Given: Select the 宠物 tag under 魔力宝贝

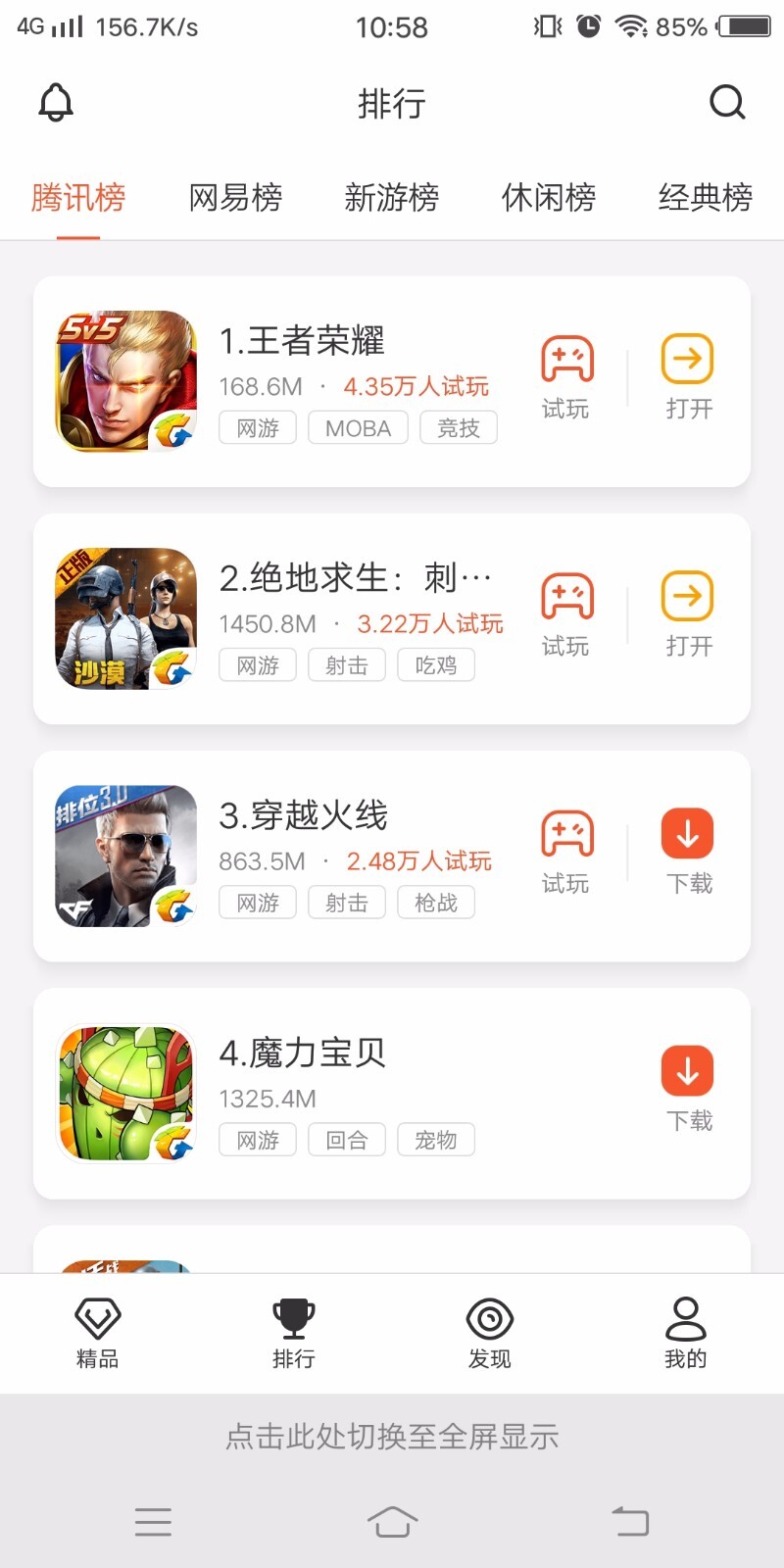Looking at the screenshot, I should (436, 1140).
